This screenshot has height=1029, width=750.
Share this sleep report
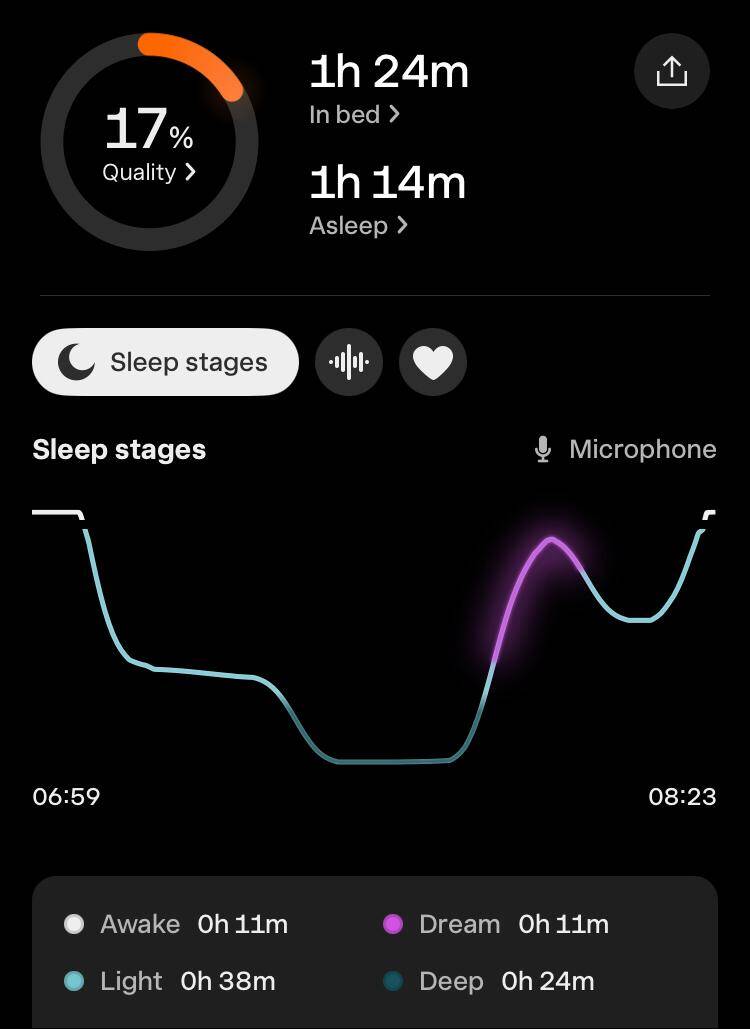click(671, 72)
